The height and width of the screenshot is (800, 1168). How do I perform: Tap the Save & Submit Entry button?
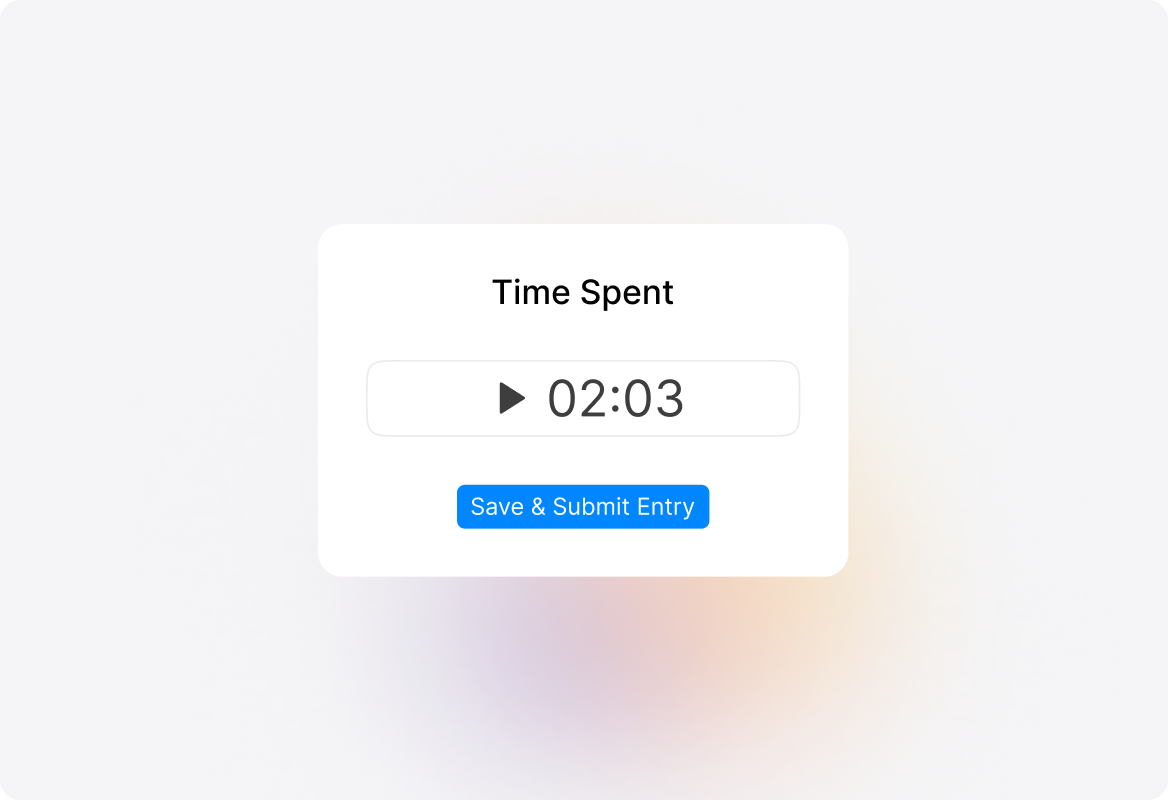tap(583, 507)
